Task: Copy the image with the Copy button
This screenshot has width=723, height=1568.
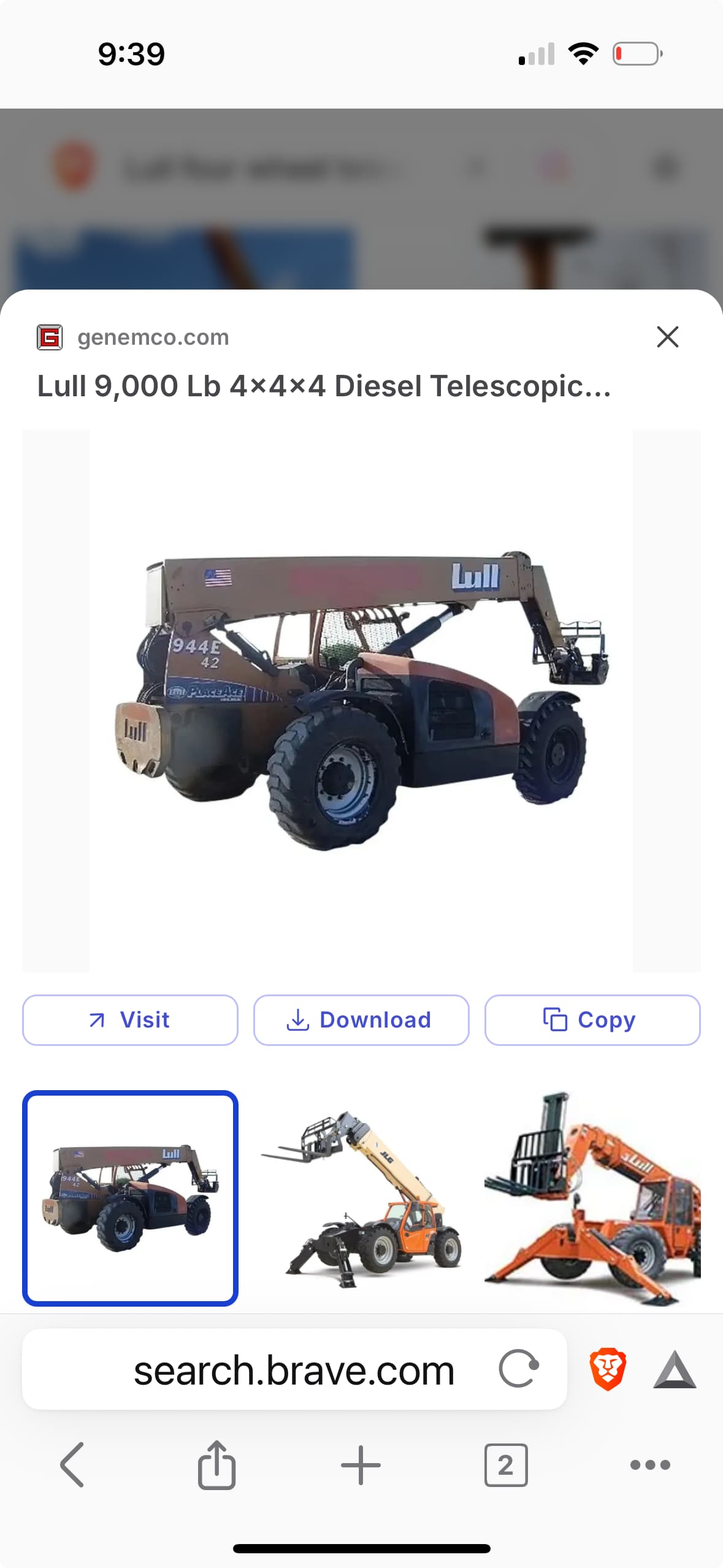Action: 592,1020
